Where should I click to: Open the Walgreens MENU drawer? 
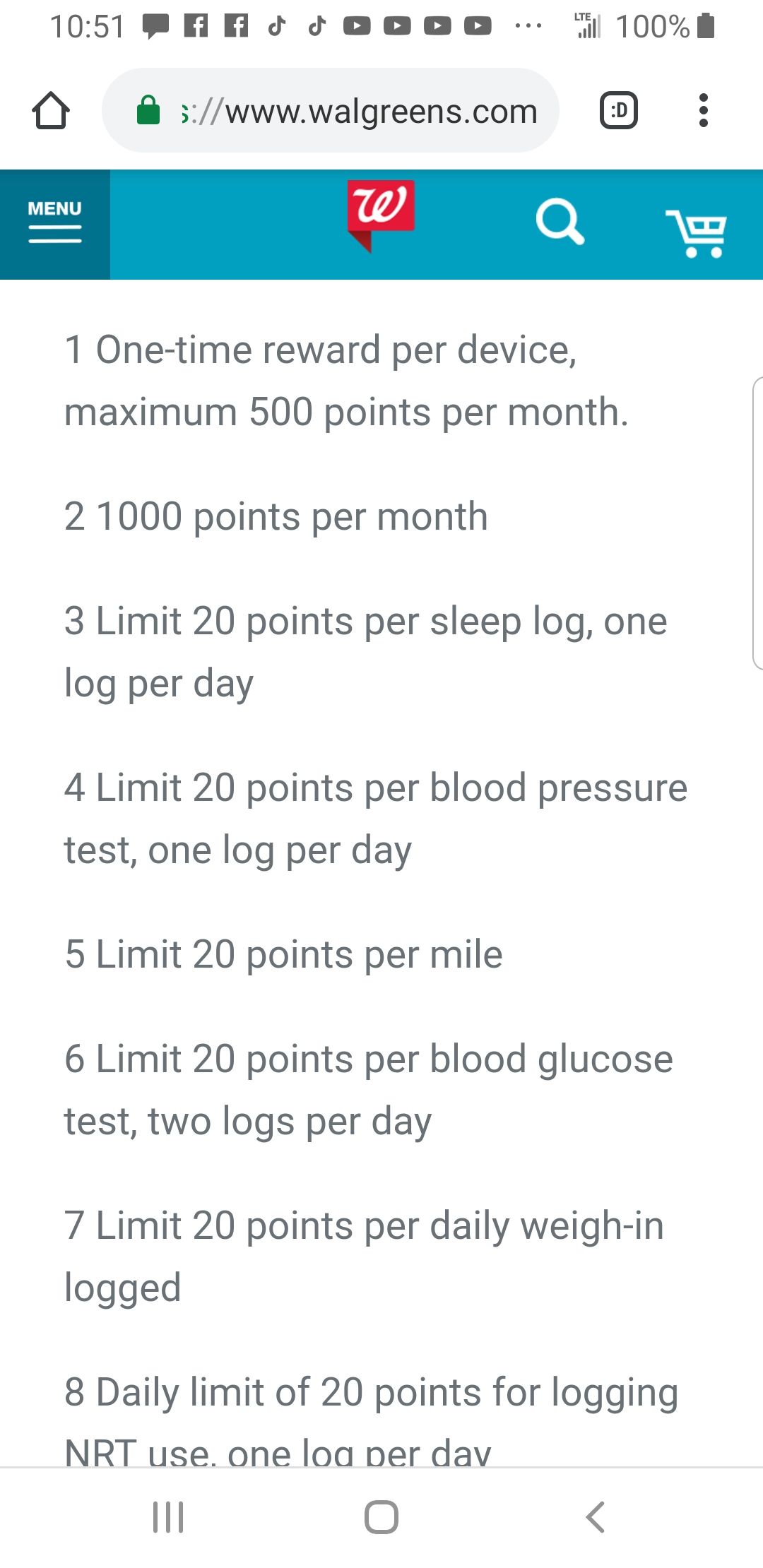pyautogui.click(x=55, y=223)
